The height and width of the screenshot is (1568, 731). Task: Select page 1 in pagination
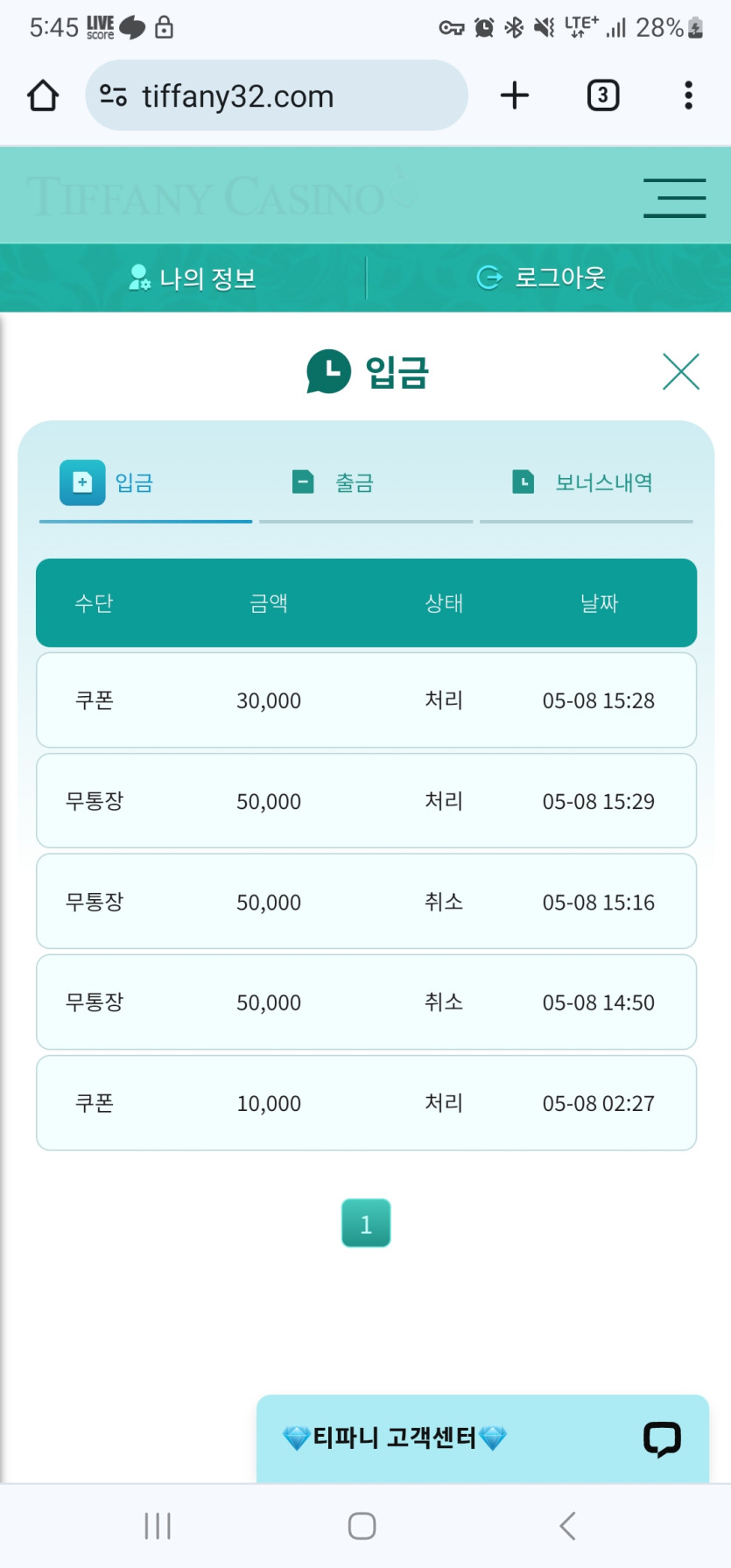point(366,1223)
